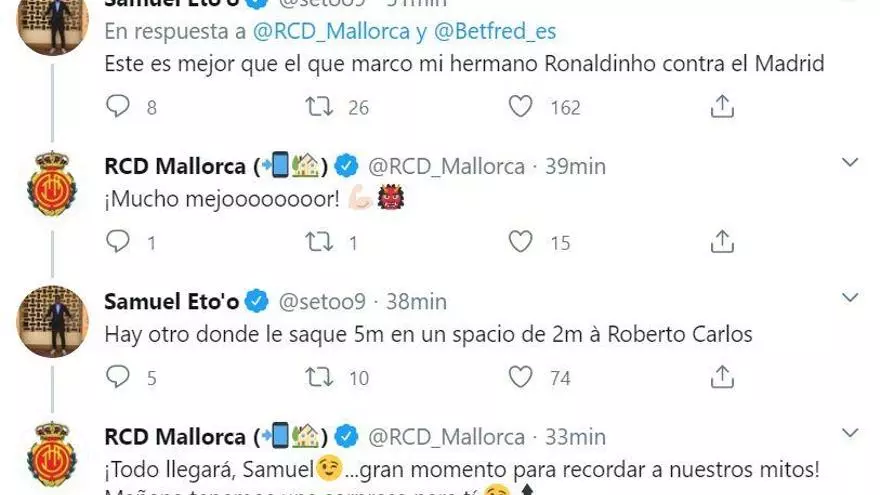Reply to Eto'o's tweet about Ronaldinho
This screenshot has height=495, width=880.
pos(118,106)
